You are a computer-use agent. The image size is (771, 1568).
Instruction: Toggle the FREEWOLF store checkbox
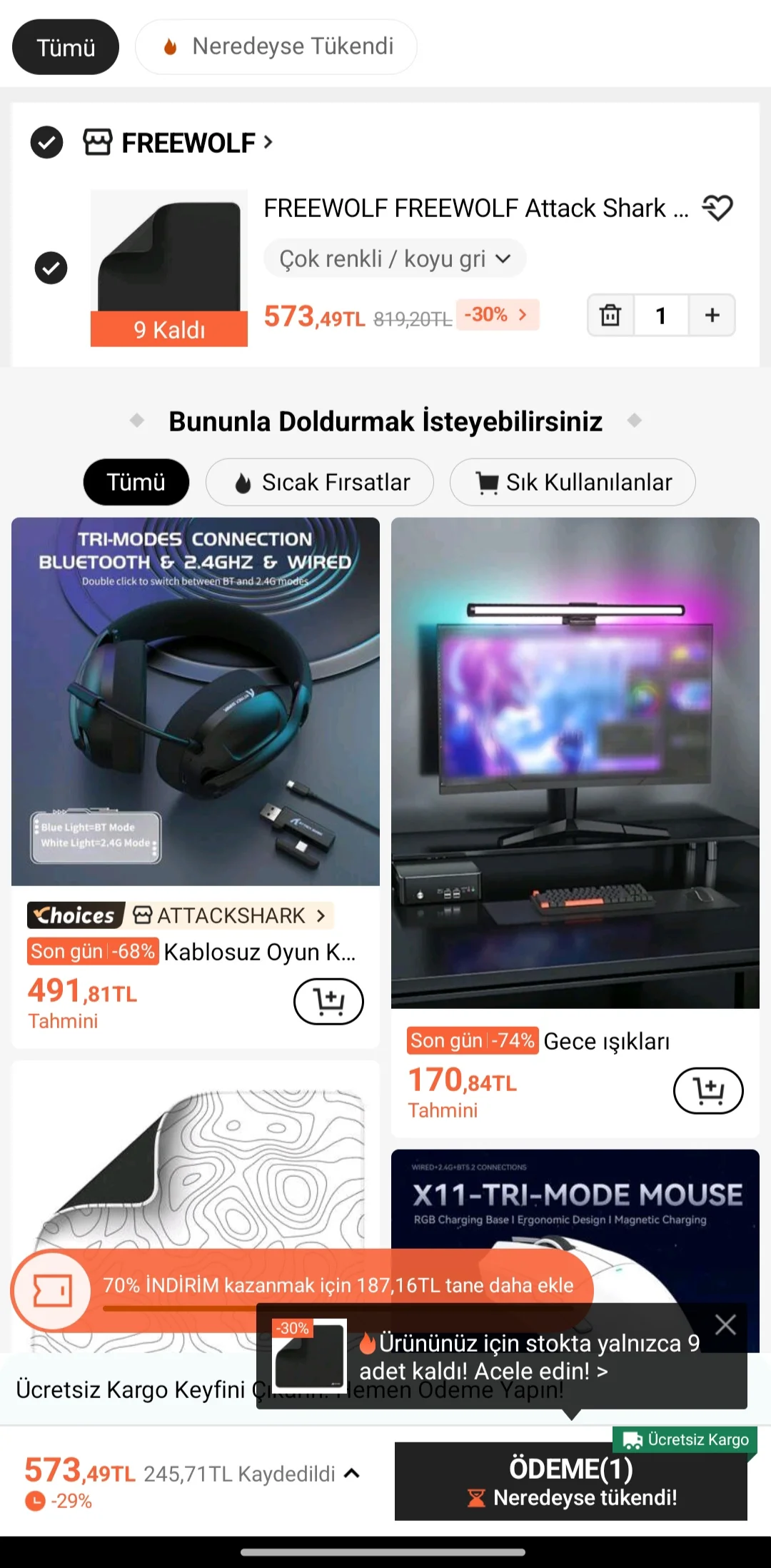(x=47, y=143)
